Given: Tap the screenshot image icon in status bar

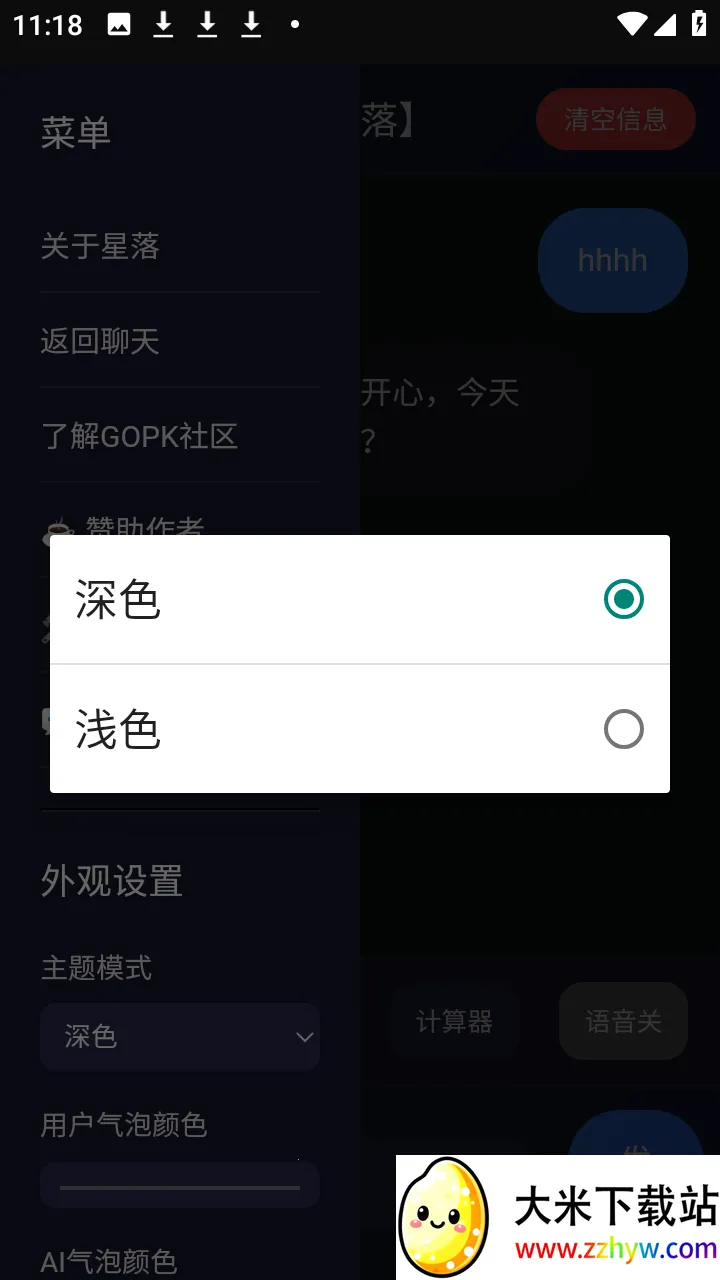Looking at the screenshot, I should 120,24.
